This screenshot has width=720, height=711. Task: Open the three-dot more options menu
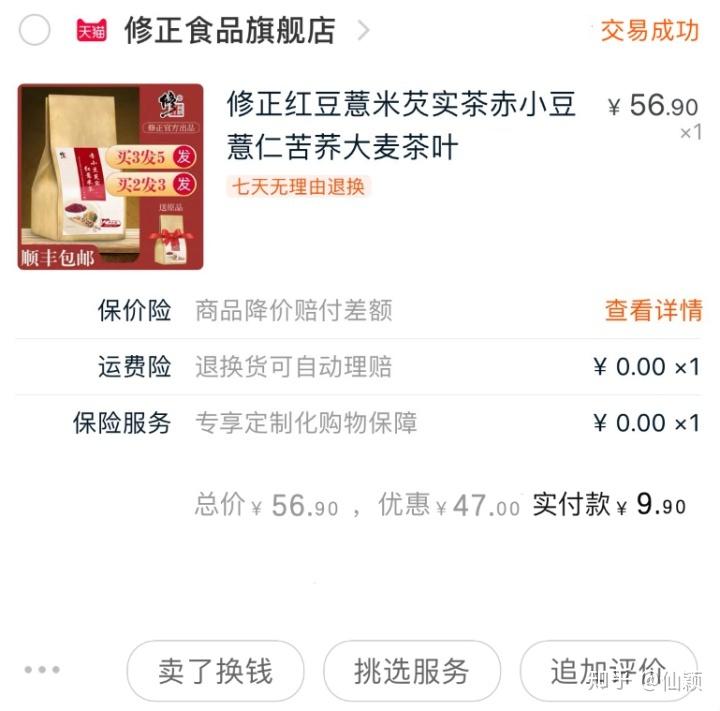(42, 670)
